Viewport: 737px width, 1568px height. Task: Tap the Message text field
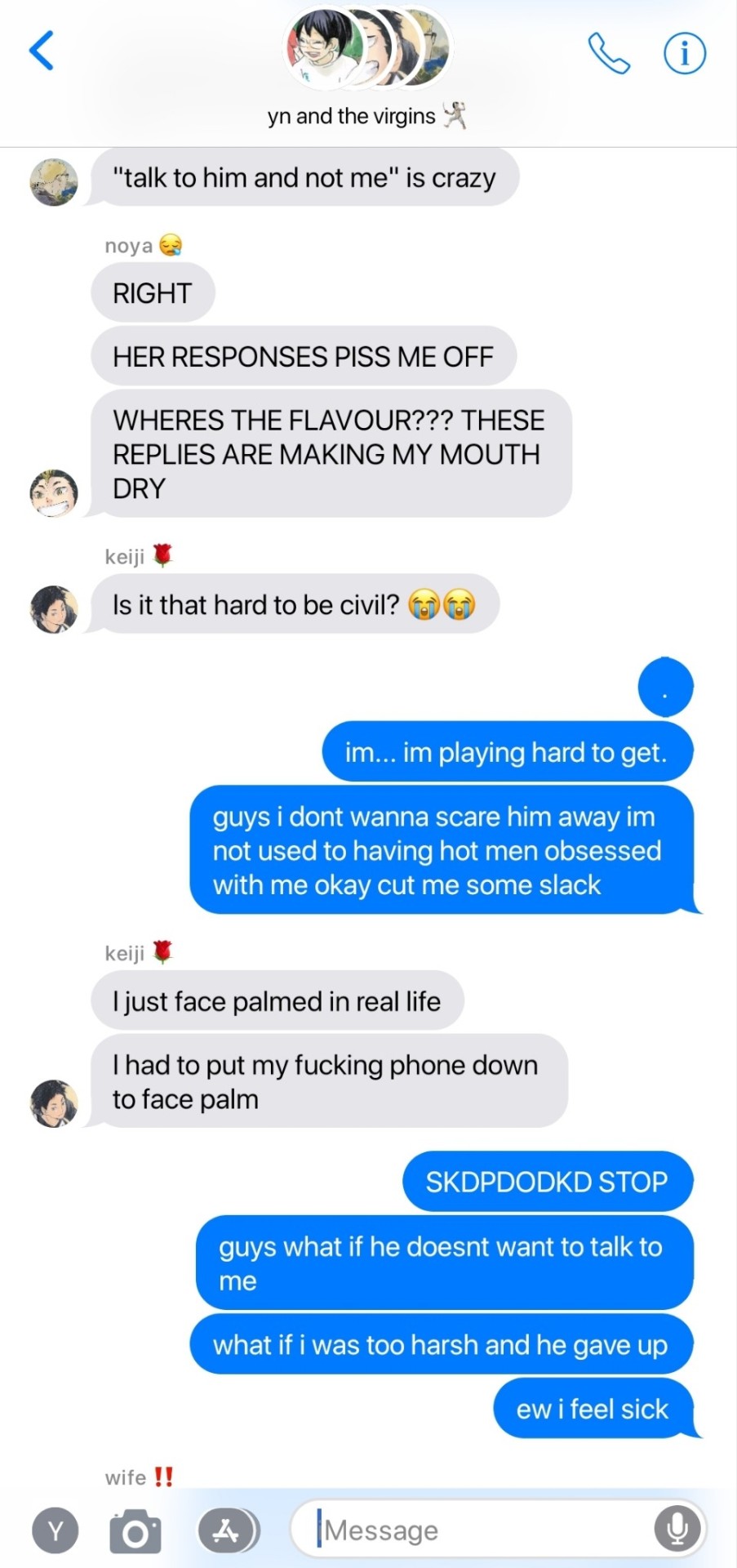(x=482, y=1530)
